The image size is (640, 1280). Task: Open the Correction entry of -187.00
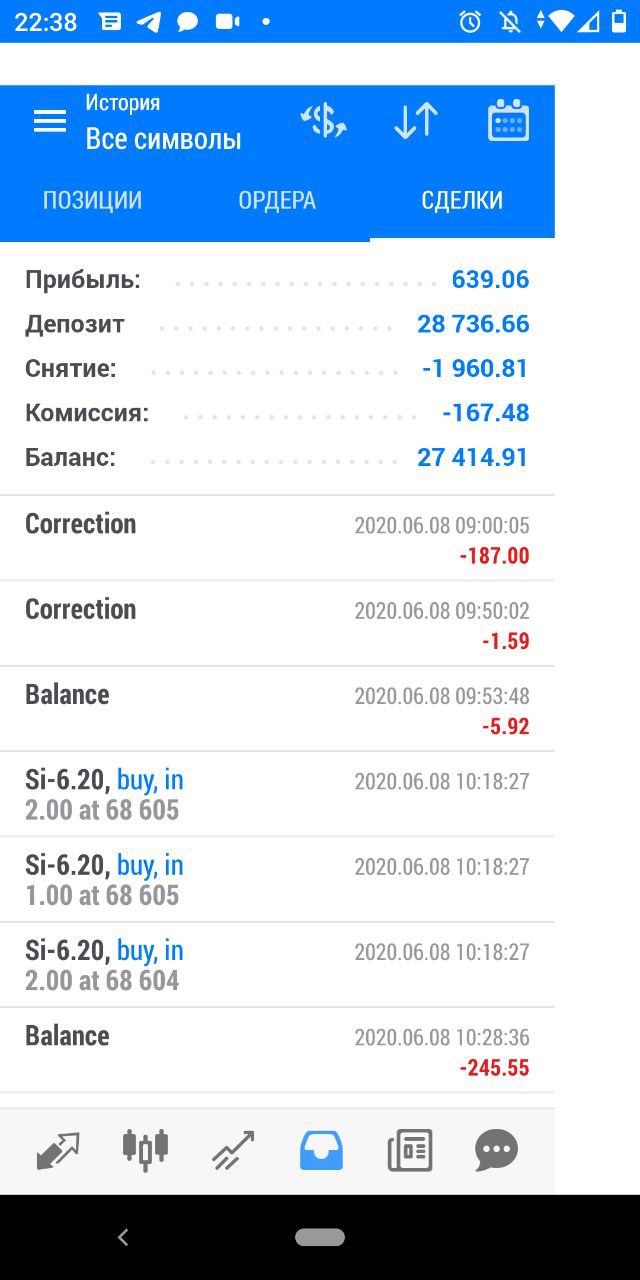(277, 538)
